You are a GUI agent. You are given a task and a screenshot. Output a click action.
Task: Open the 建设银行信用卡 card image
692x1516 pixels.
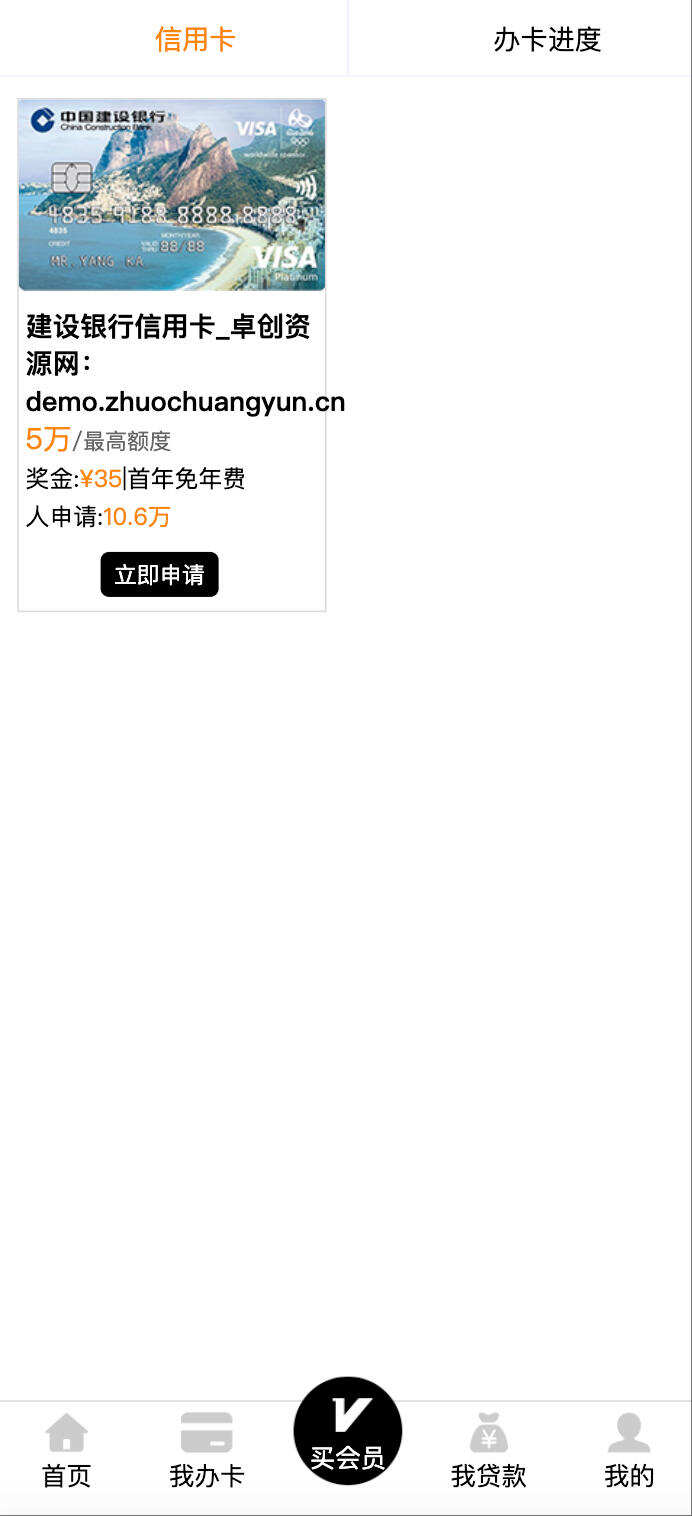[172, 195]
